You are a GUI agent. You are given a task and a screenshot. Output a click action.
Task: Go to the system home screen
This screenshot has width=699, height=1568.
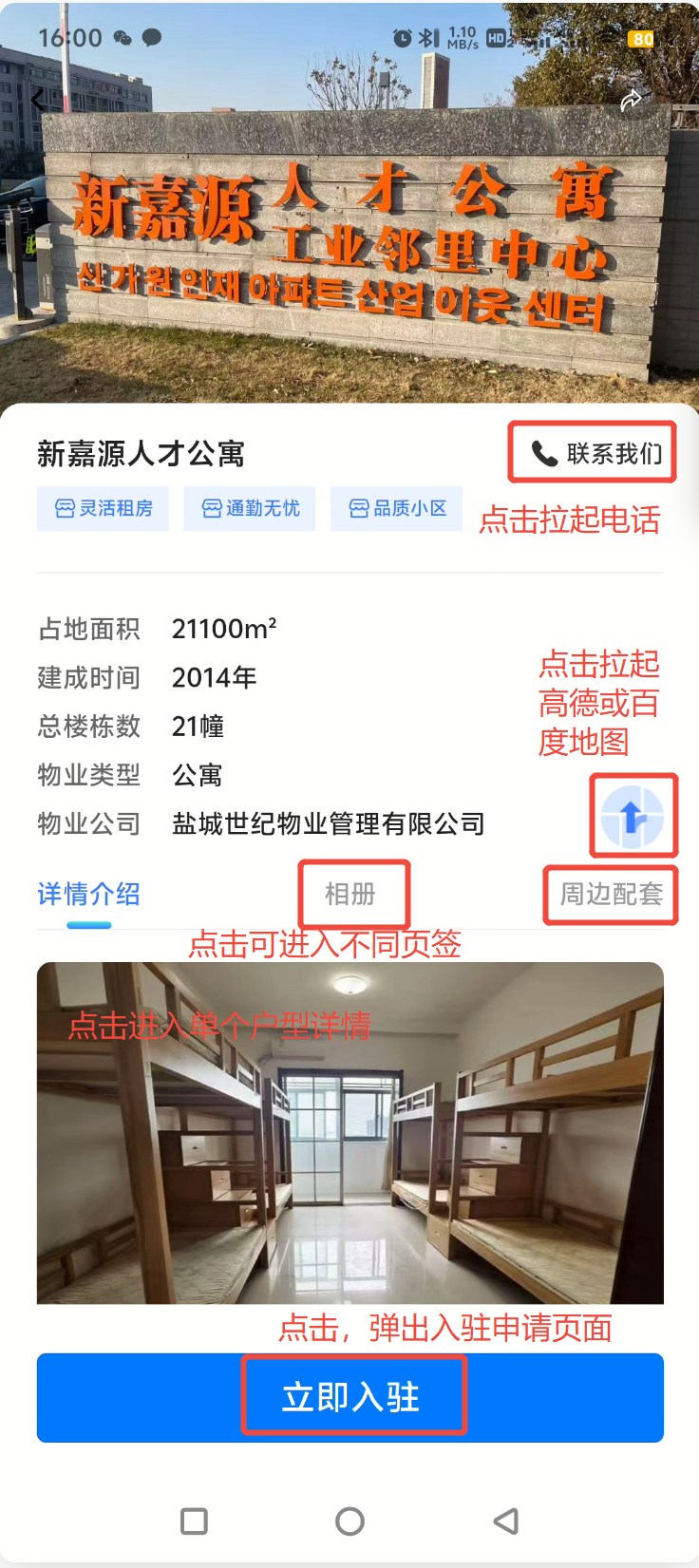349,1521
